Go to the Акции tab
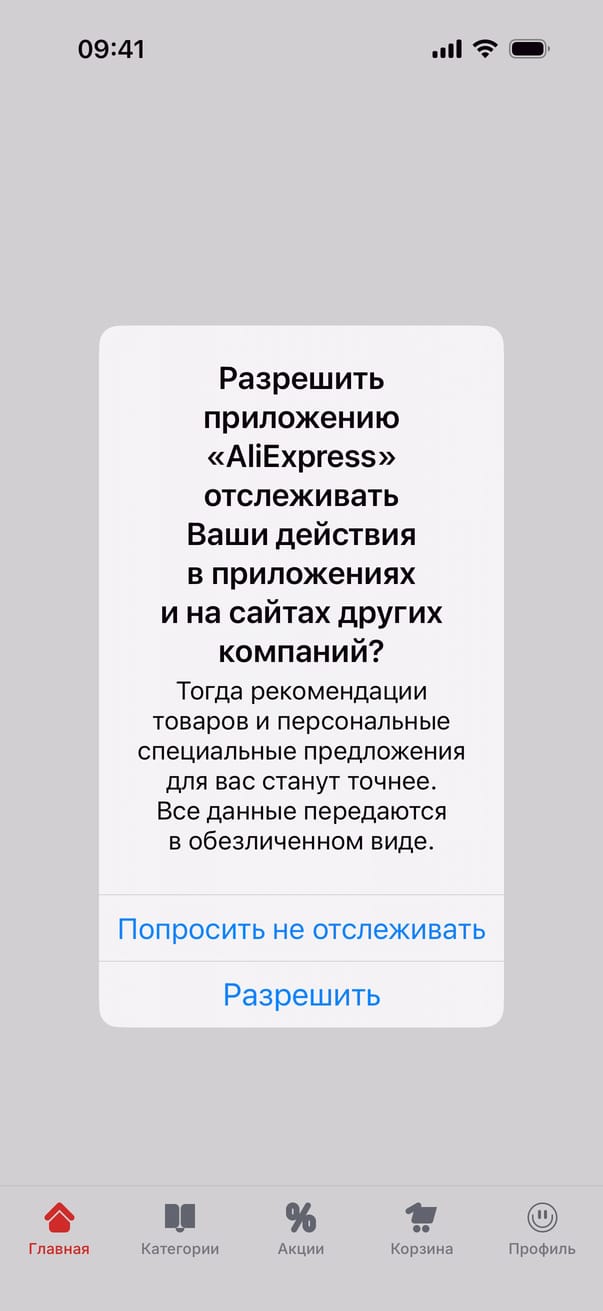This screenshot has height=1311, width=603. pyautogui.click(x=301, y=1228)
